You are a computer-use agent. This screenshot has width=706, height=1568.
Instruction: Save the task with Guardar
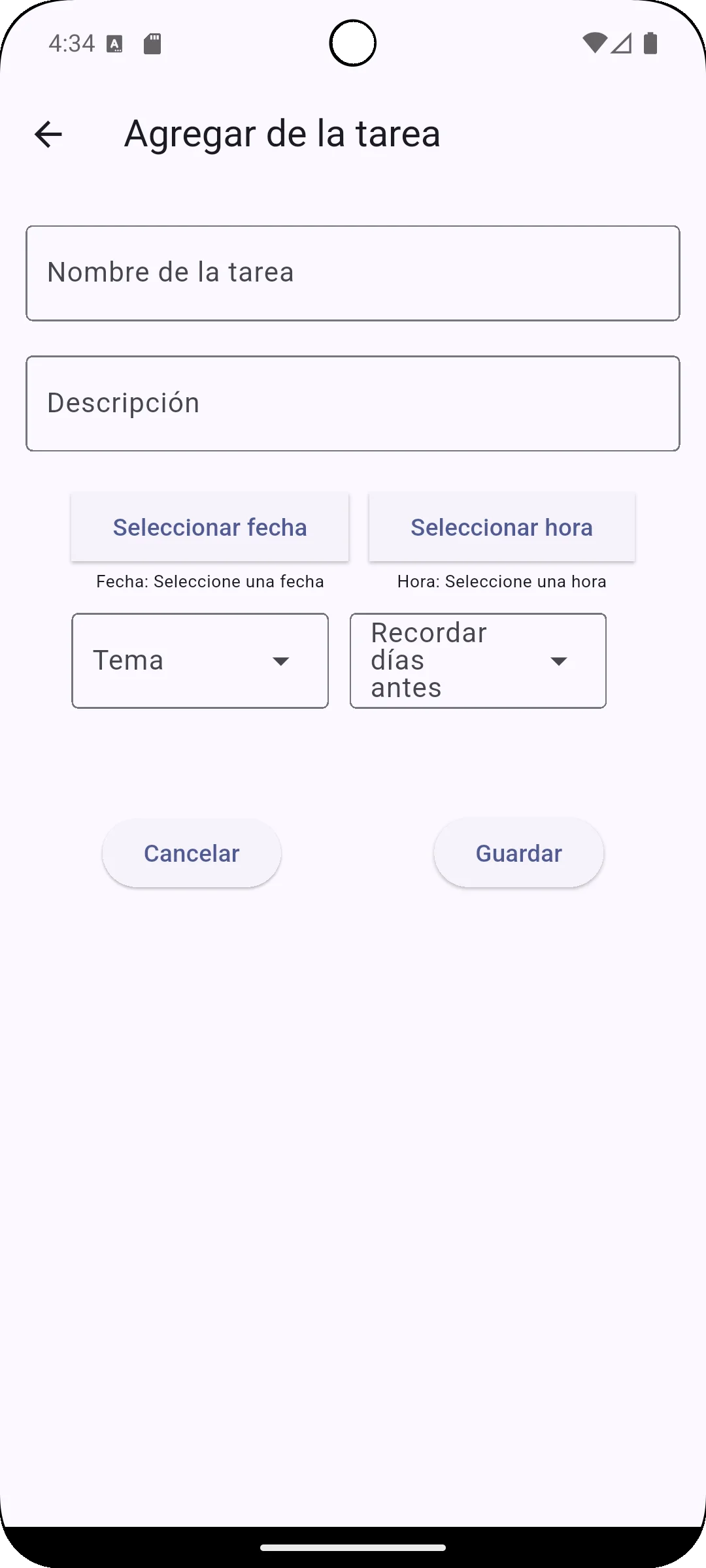518,853
